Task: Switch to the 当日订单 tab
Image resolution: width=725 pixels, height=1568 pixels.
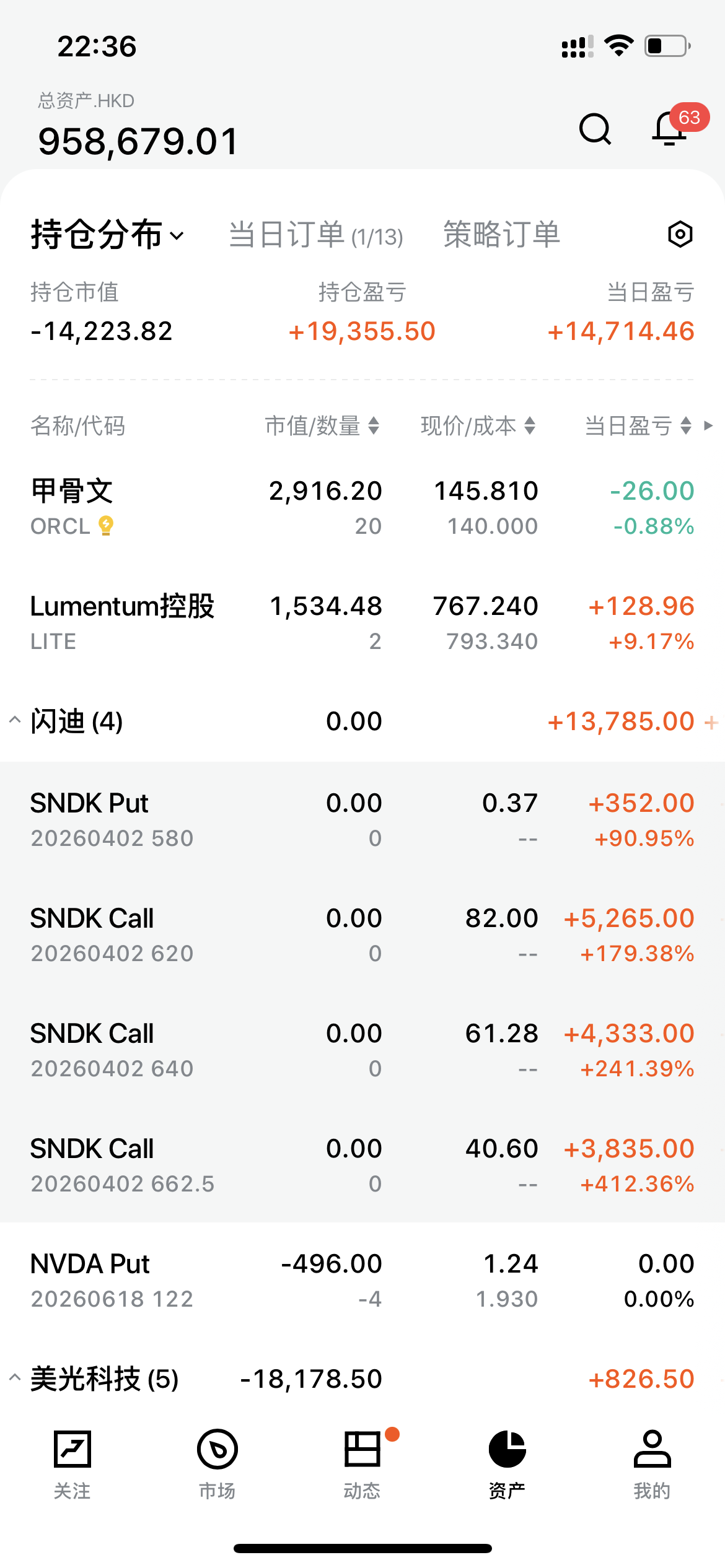Action: 316,235
